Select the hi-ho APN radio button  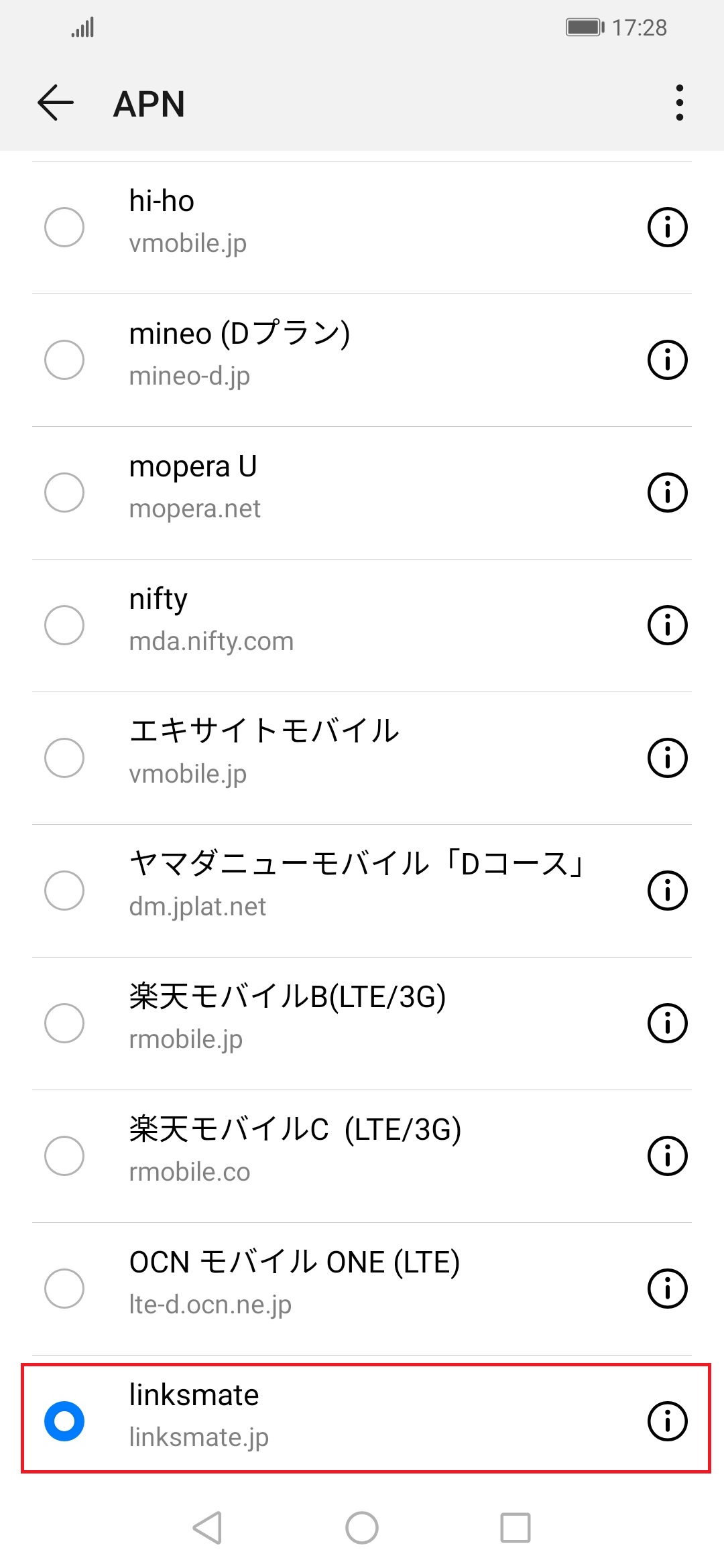[x=65, y=226]
